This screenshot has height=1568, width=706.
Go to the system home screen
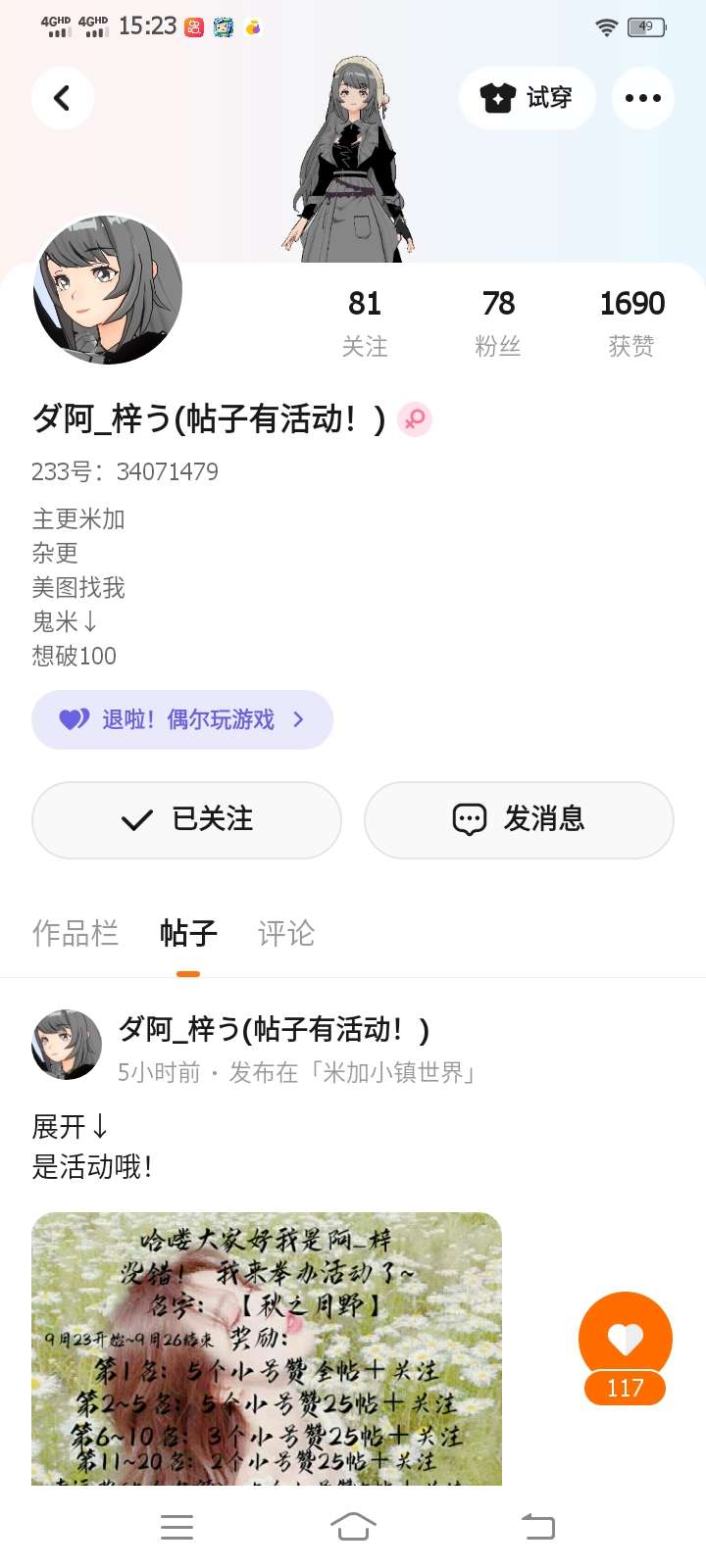pos(353,1526)
